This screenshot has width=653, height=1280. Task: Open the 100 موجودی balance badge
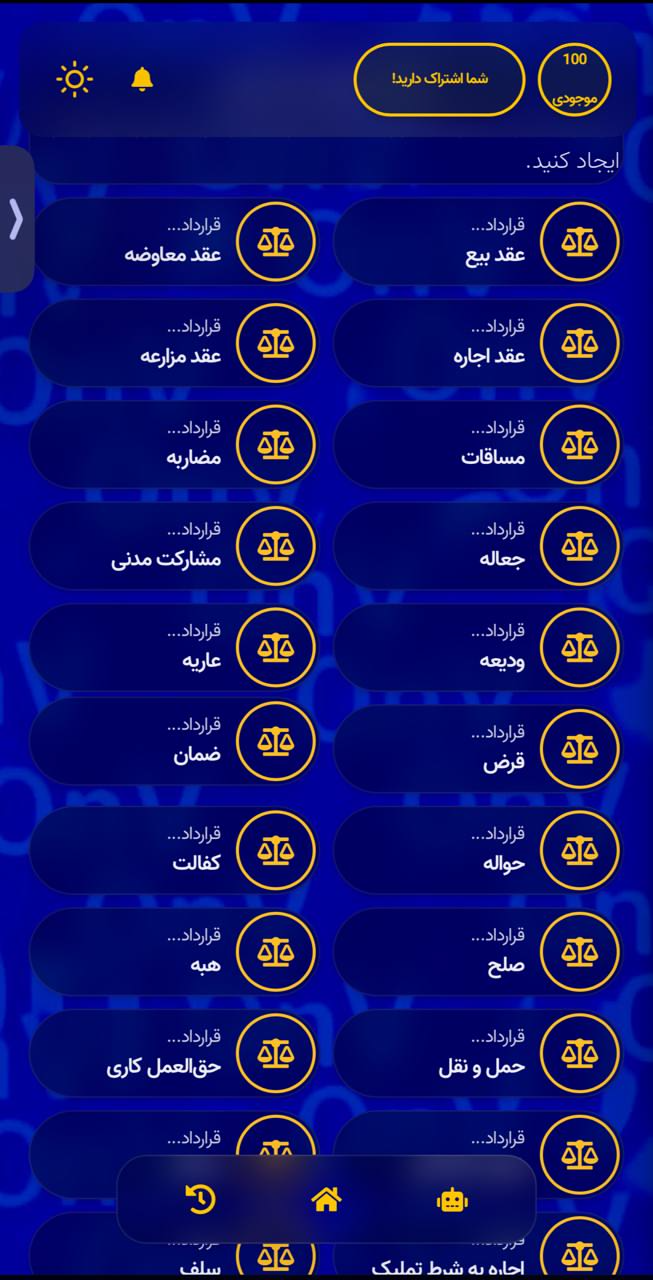[574, 79]
